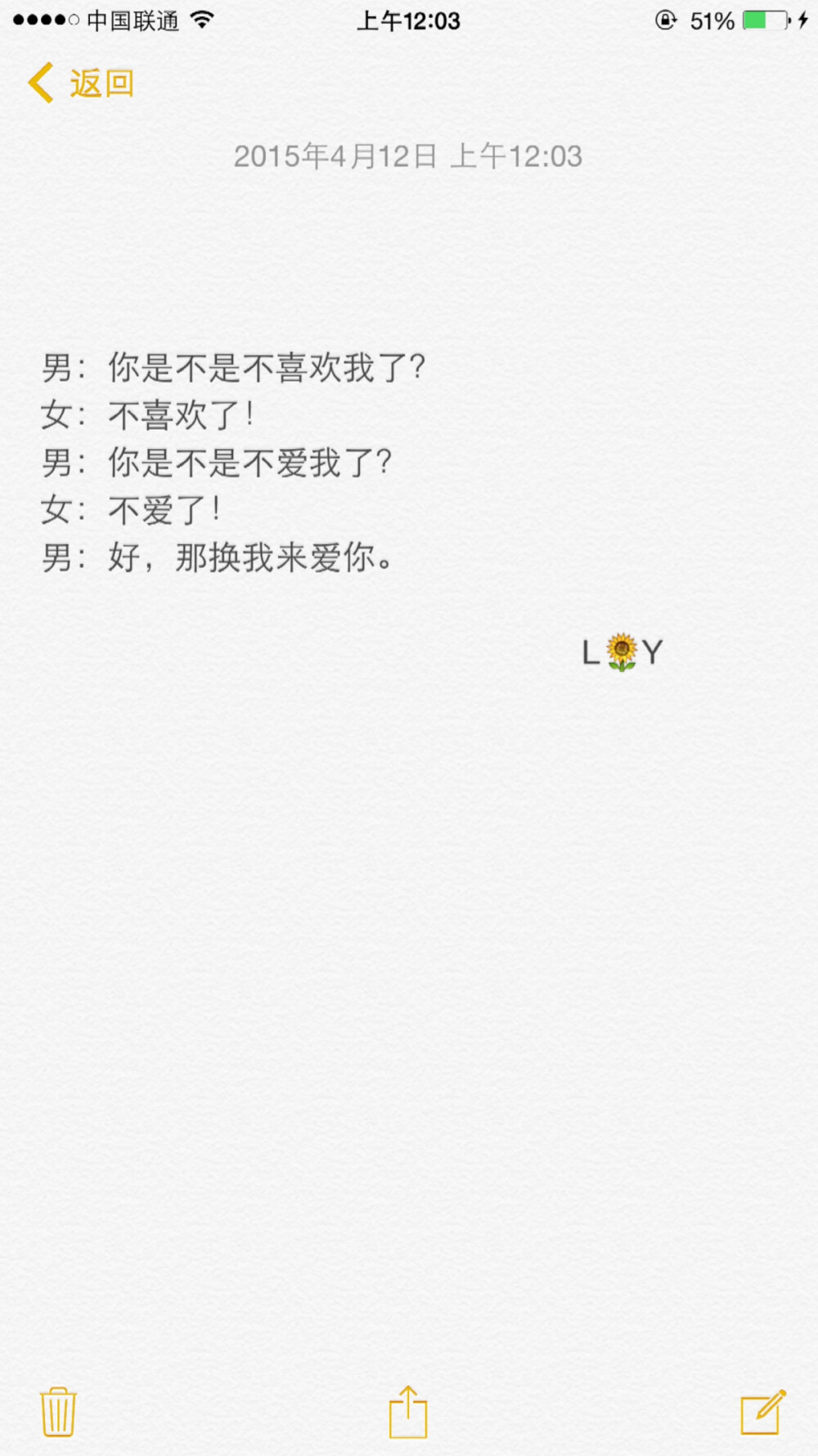The width and height of the screenshot is (818, 1456).
Task: Tap the orientation lock icon
Action: (x=667, y=20)
